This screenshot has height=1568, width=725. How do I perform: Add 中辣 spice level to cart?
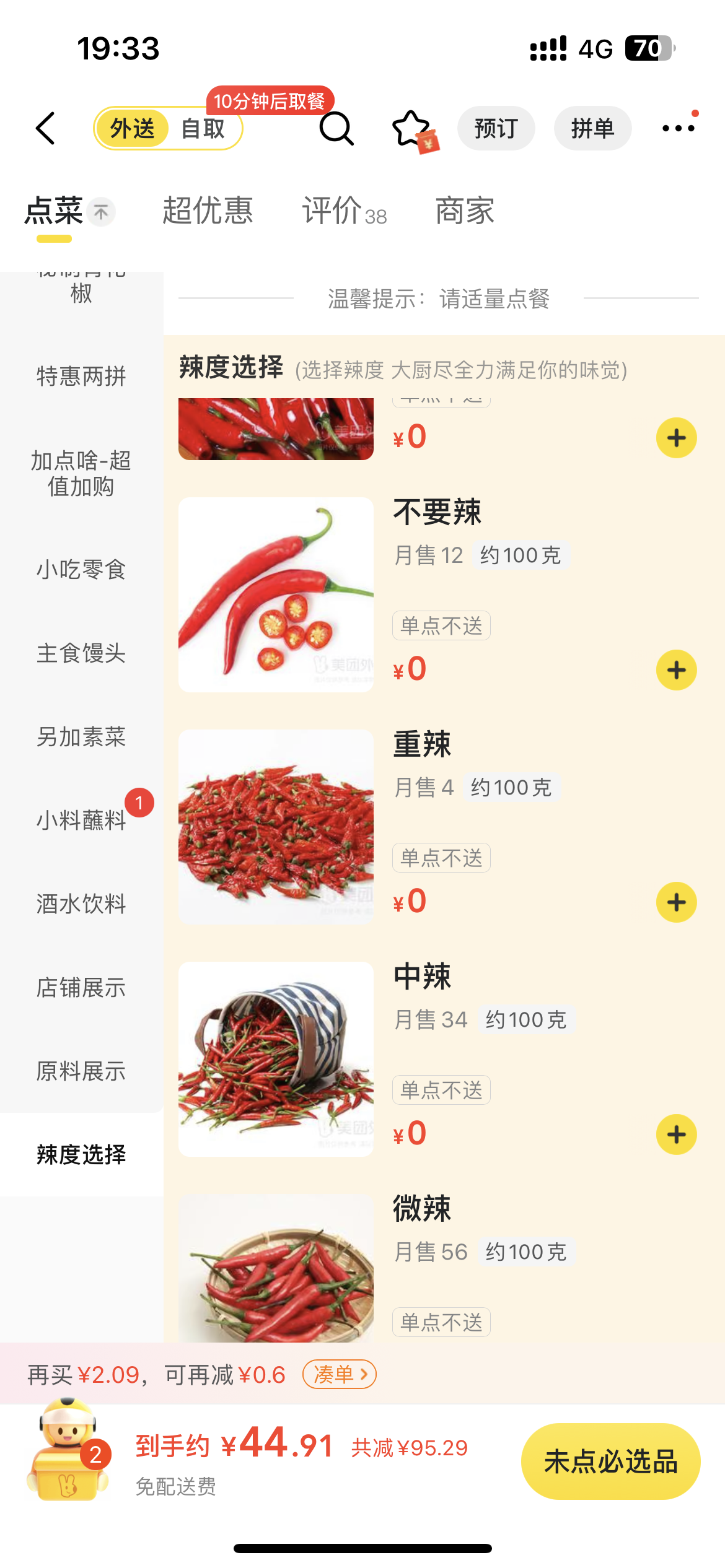(x=676, y=1135)
